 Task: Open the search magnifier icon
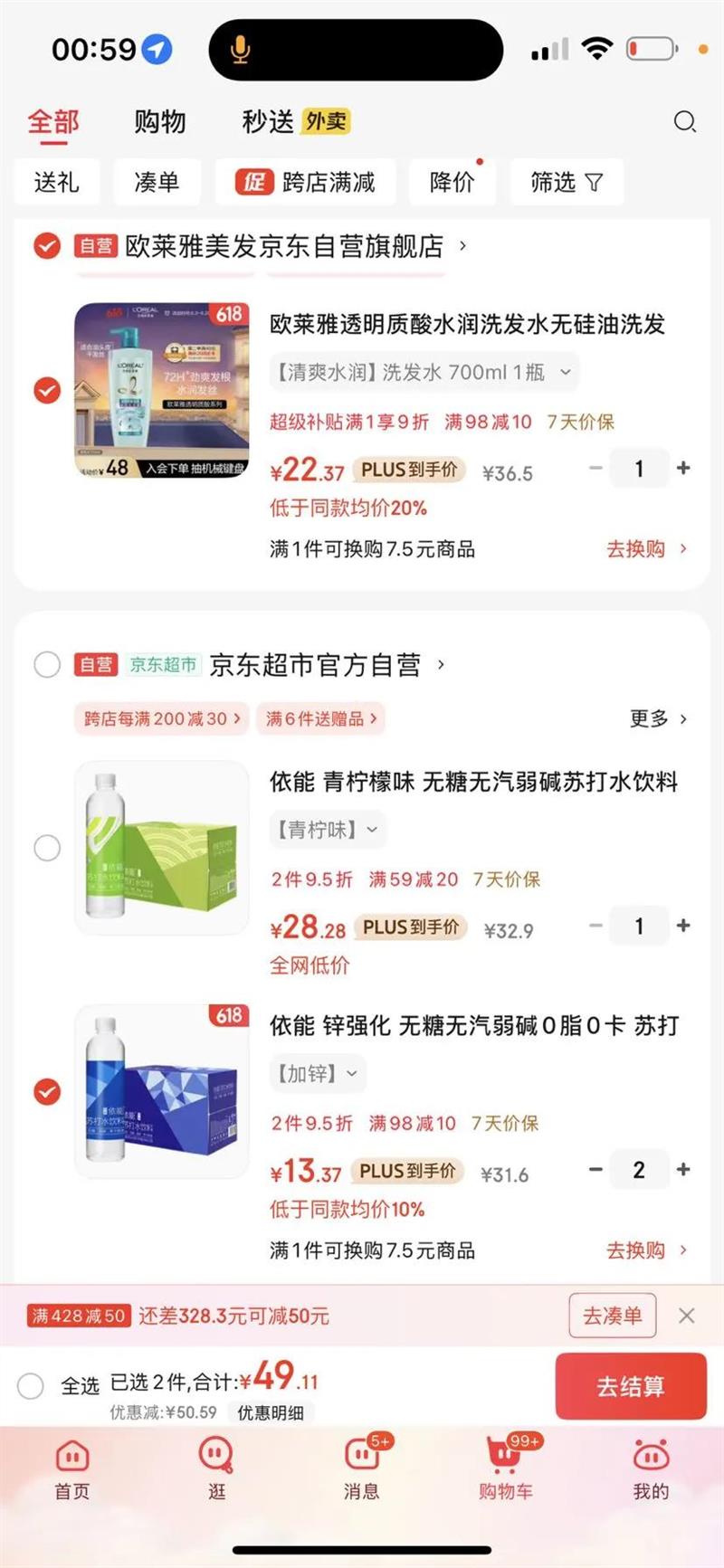[685, 122]
